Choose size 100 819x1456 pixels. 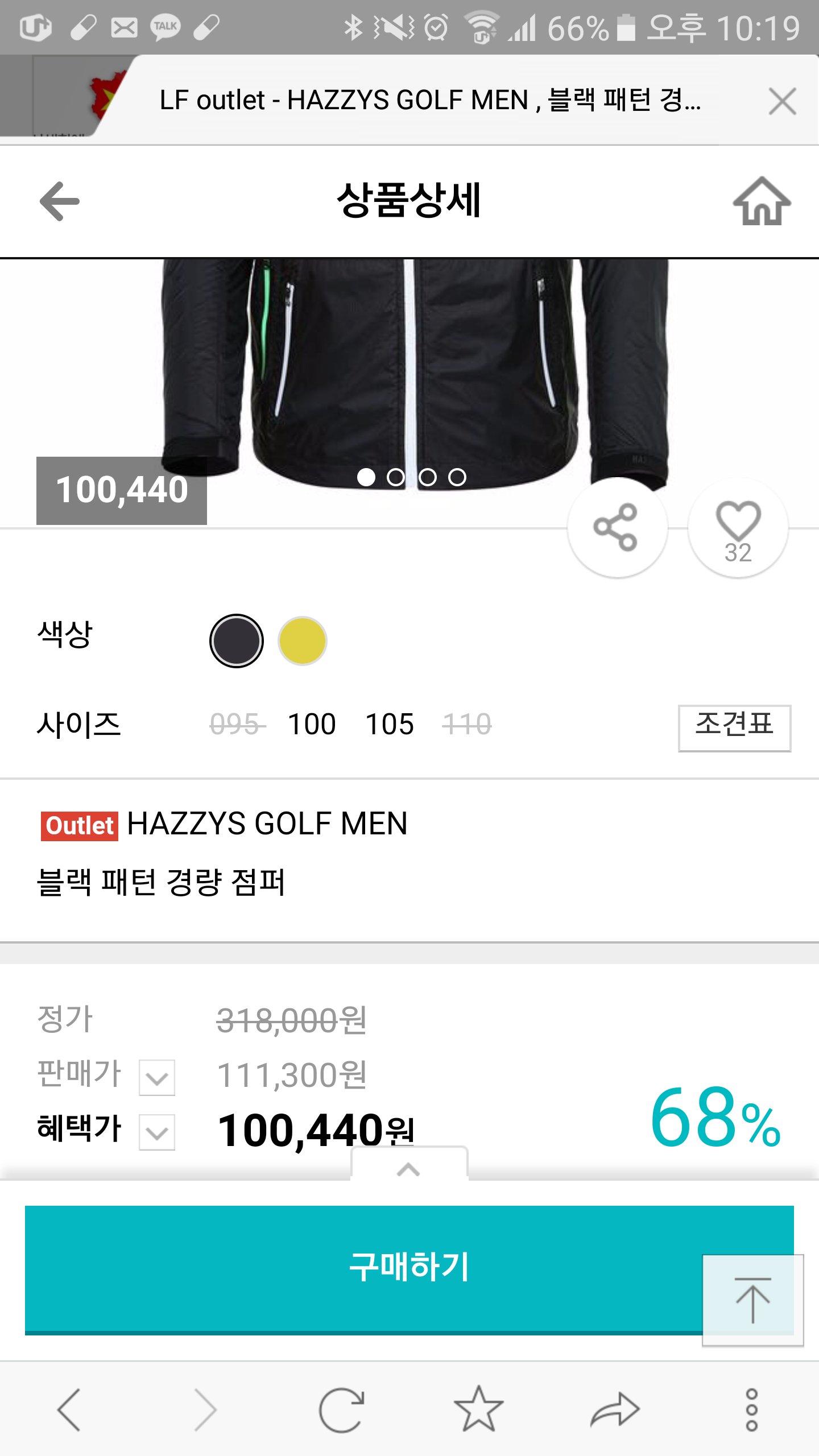312,725
